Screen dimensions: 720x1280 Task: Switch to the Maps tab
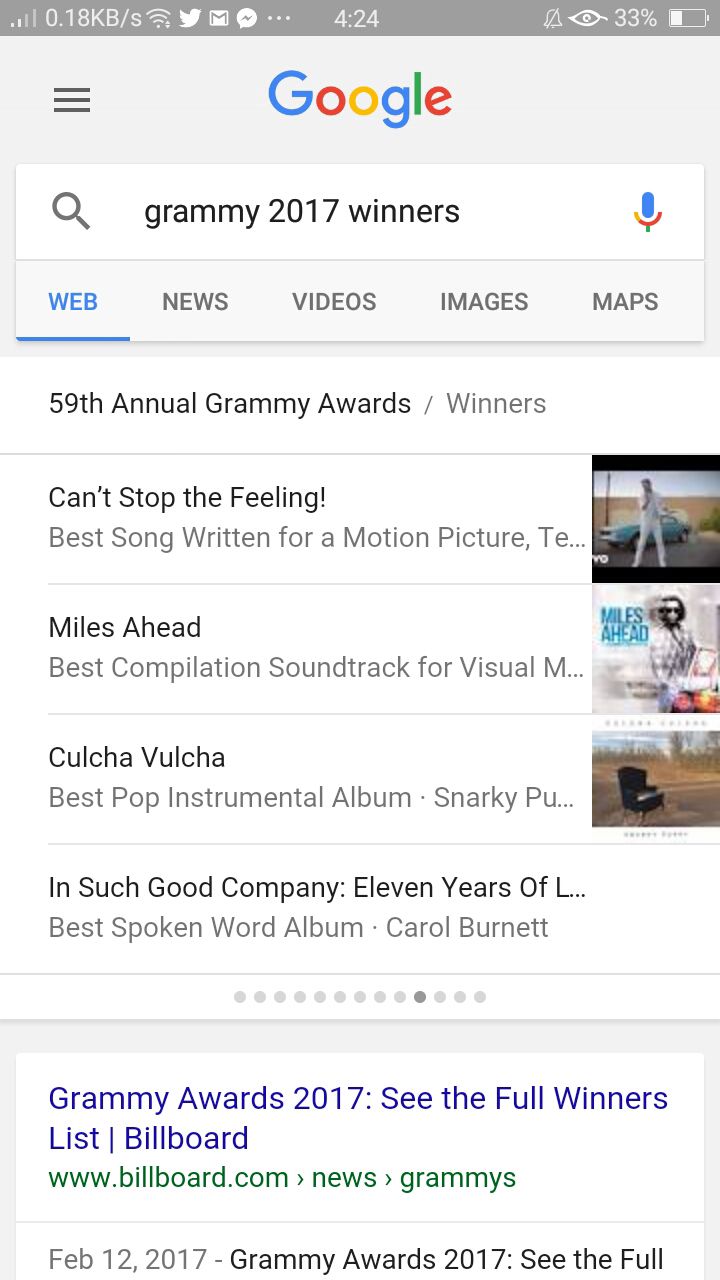click(x=625, y=302)
